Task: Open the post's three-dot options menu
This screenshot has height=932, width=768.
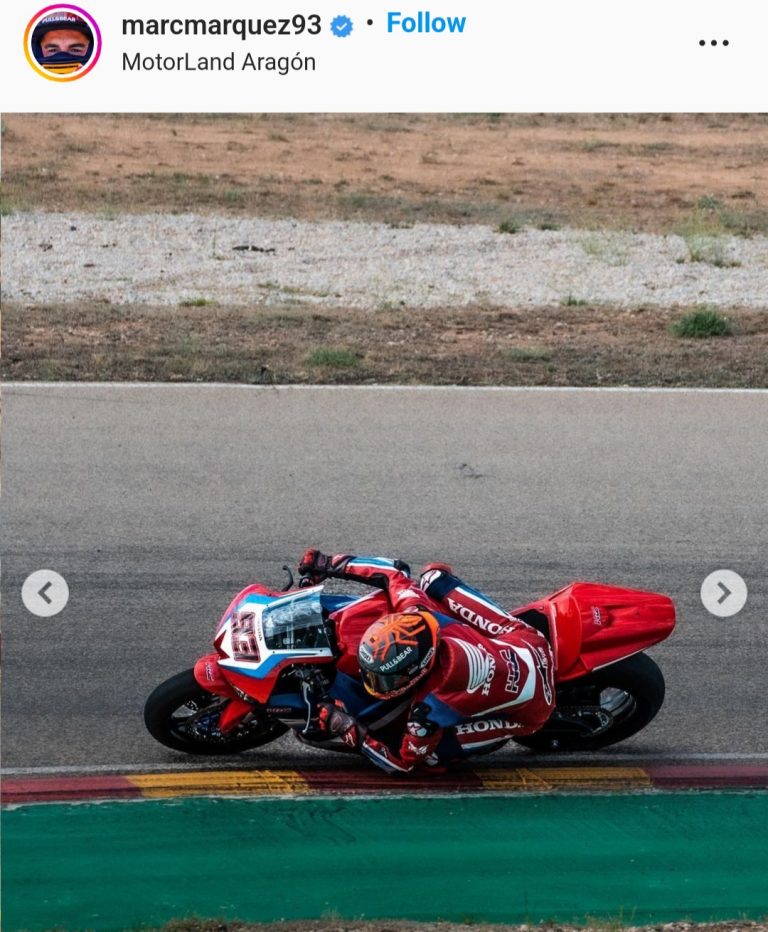Action: click(x=713, y=43)
